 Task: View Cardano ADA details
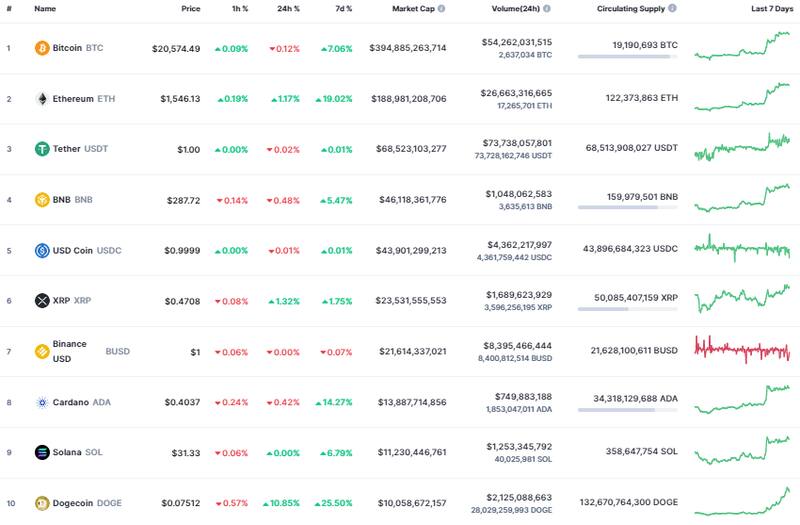(x=74, y=402)
